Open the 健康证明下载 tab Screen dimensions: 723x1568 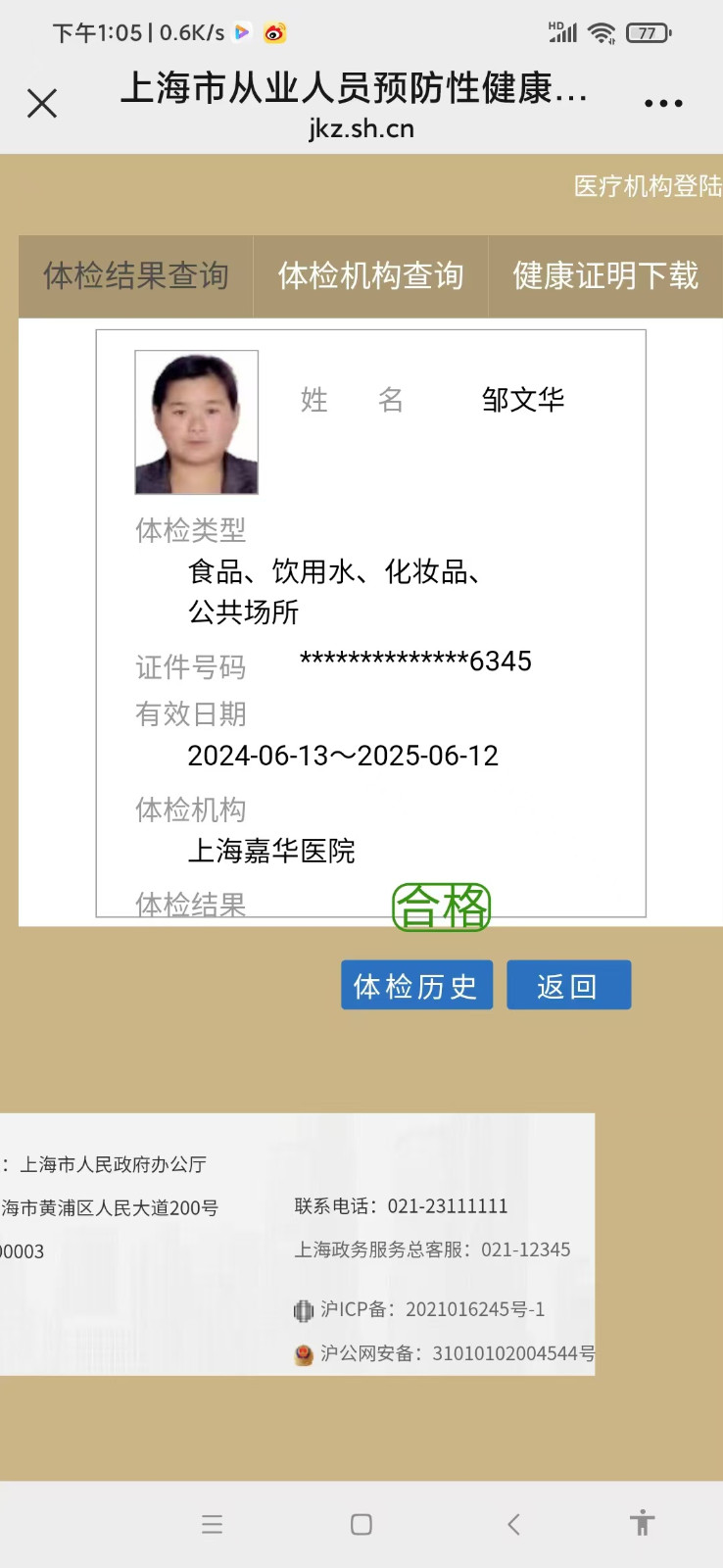[x=604, y=276]
